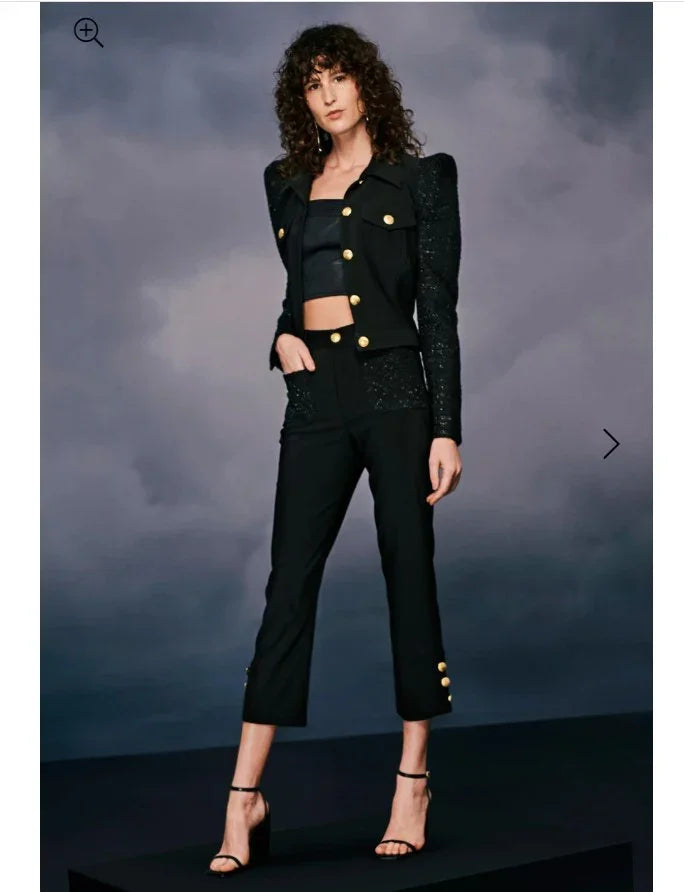Zoom in on the product photo
684x892 pixels.
pyautogui.click(x=88, y=32)
